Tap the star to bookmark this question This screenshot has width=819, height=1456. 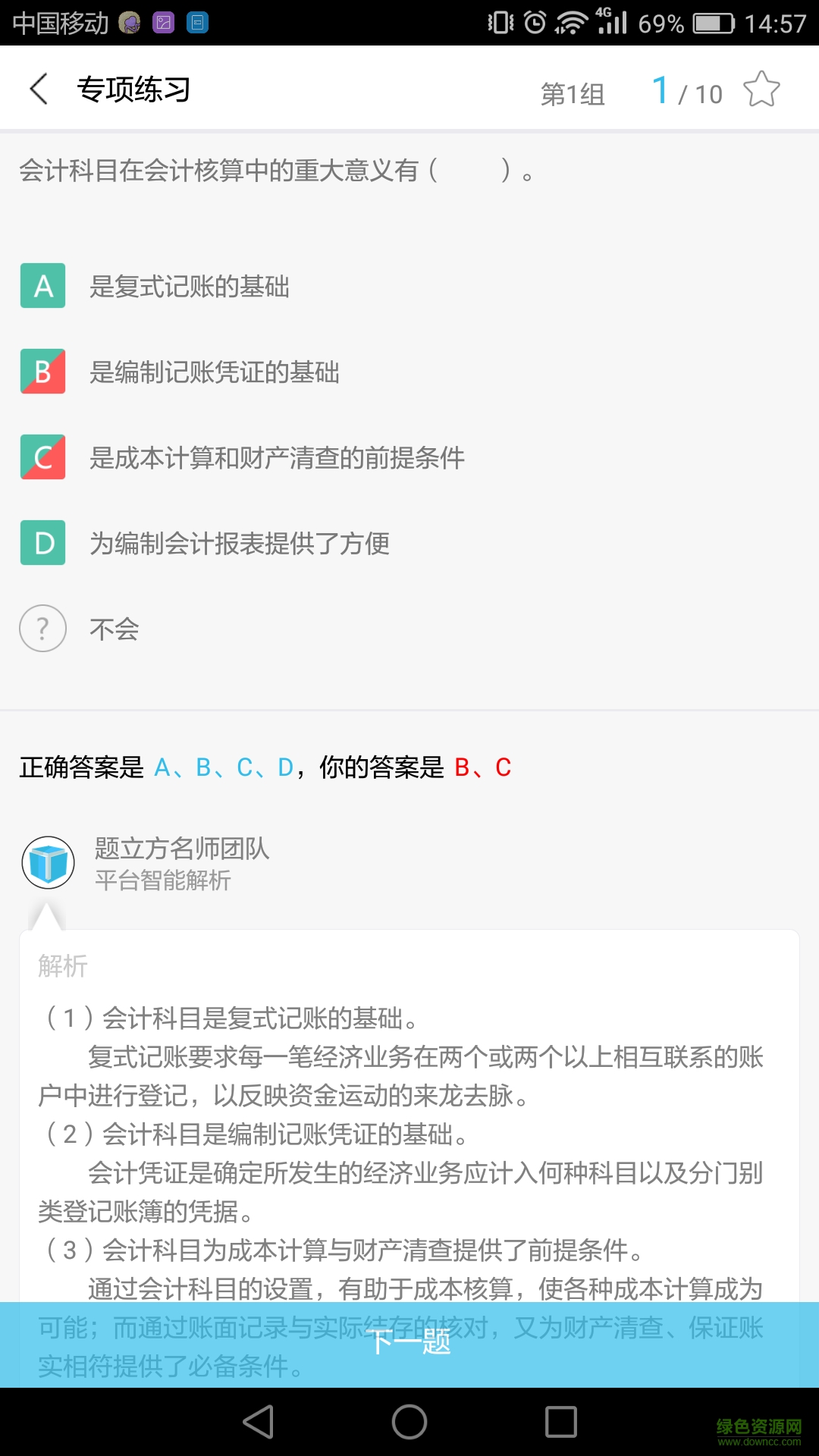click(761, 89)
